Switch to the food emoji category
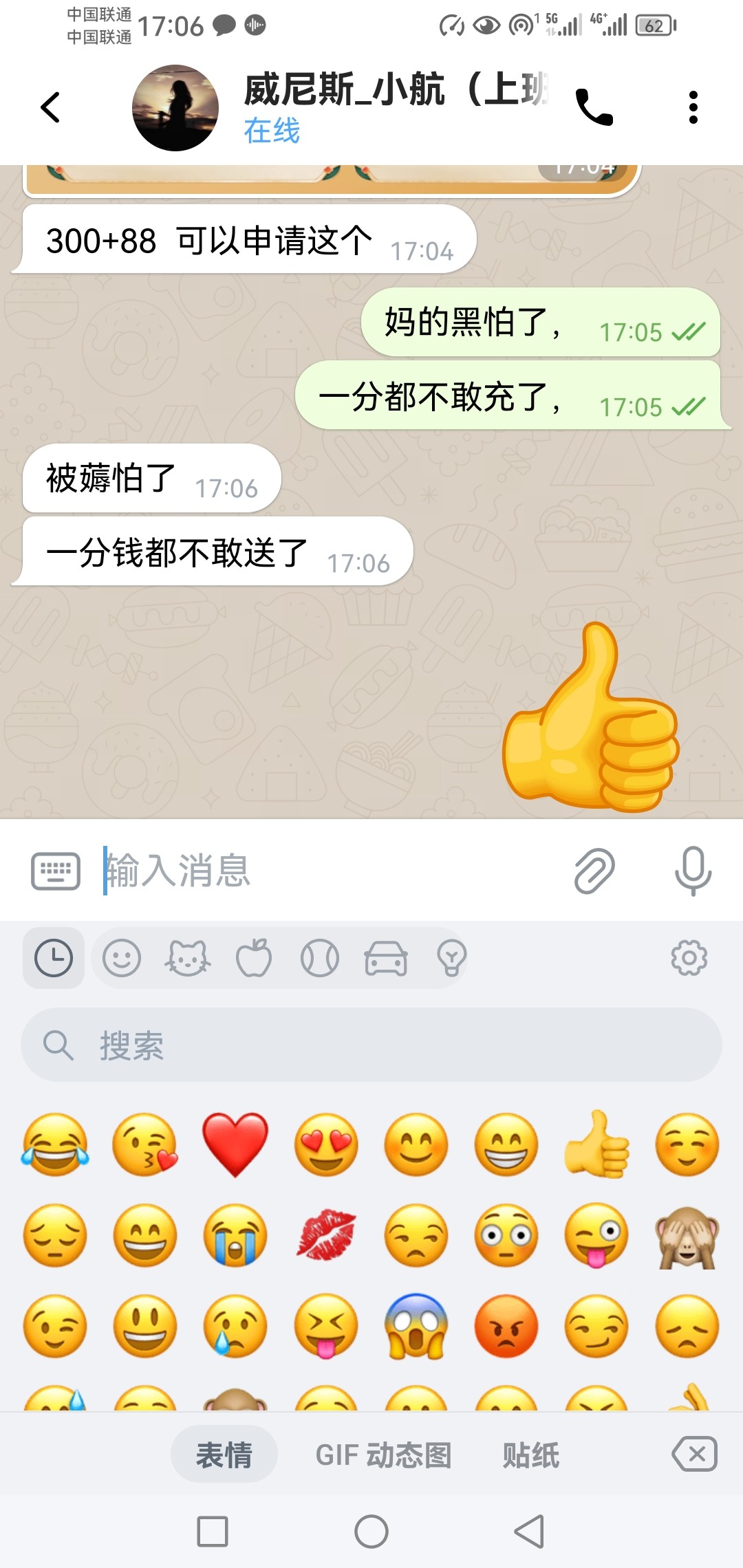743x1568 pixels. pos(253,958)
